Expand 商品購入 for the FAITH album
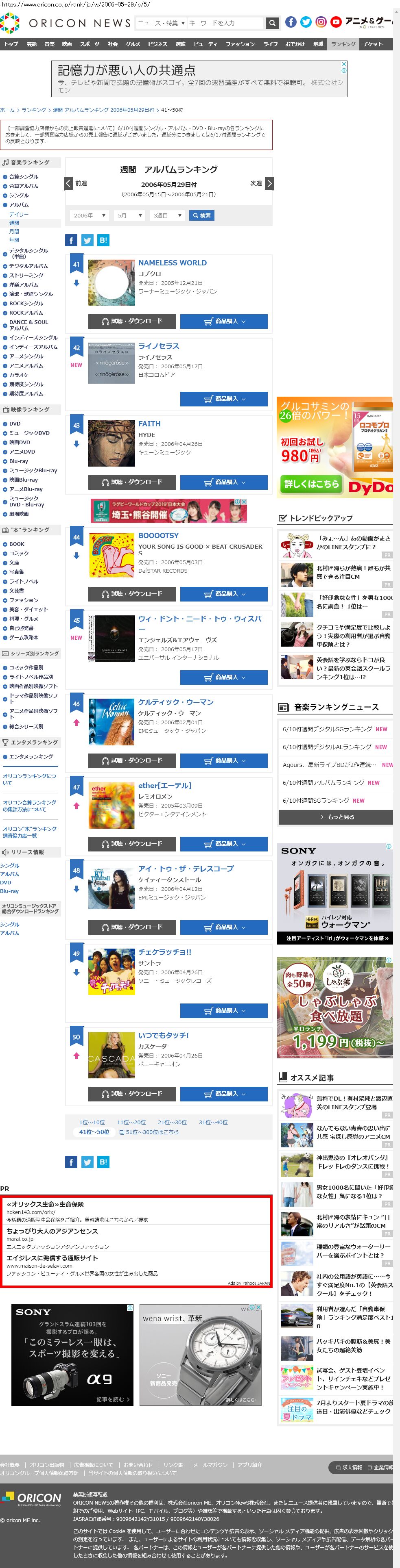 pyautogui.click(x=224, y=482)
